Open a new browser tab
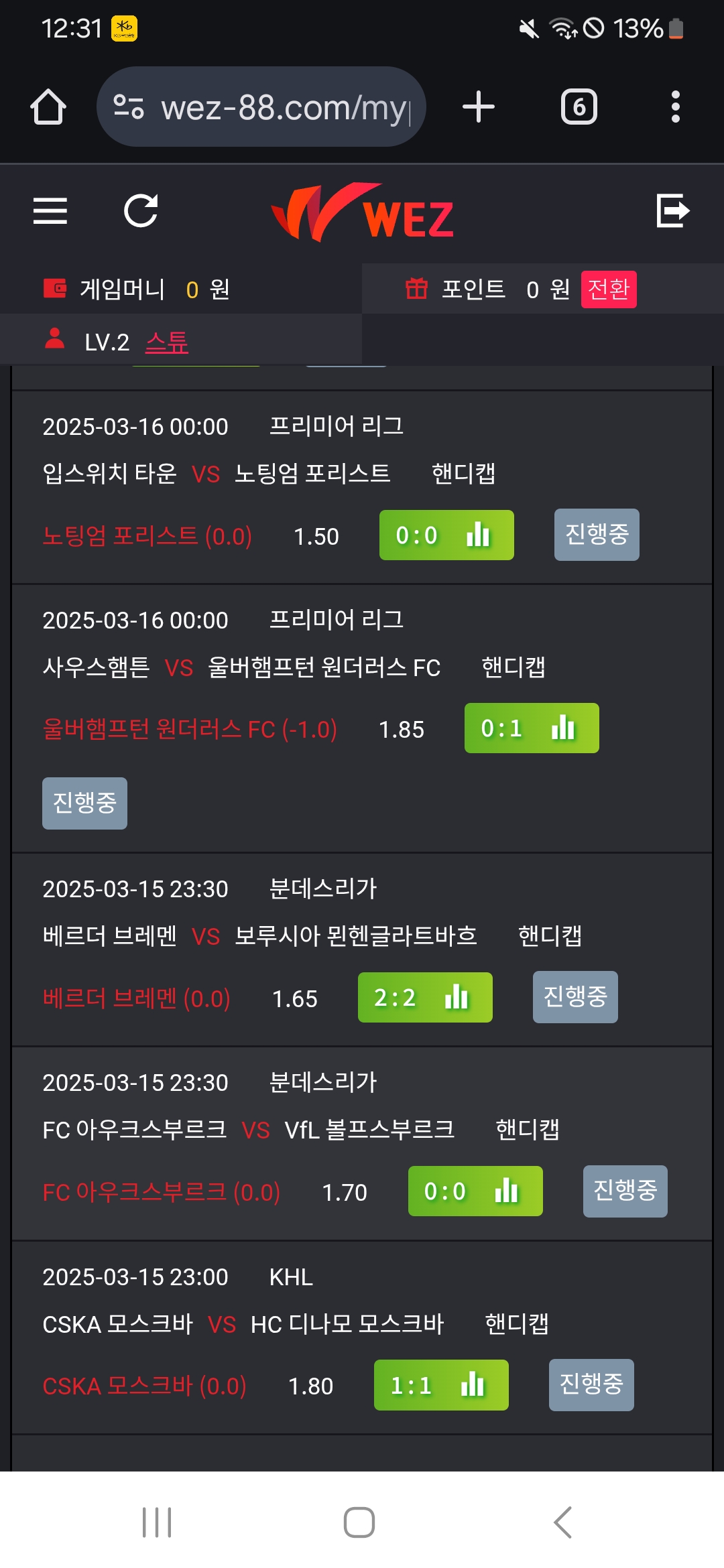724x1568 pixels. tap(479, 107)
